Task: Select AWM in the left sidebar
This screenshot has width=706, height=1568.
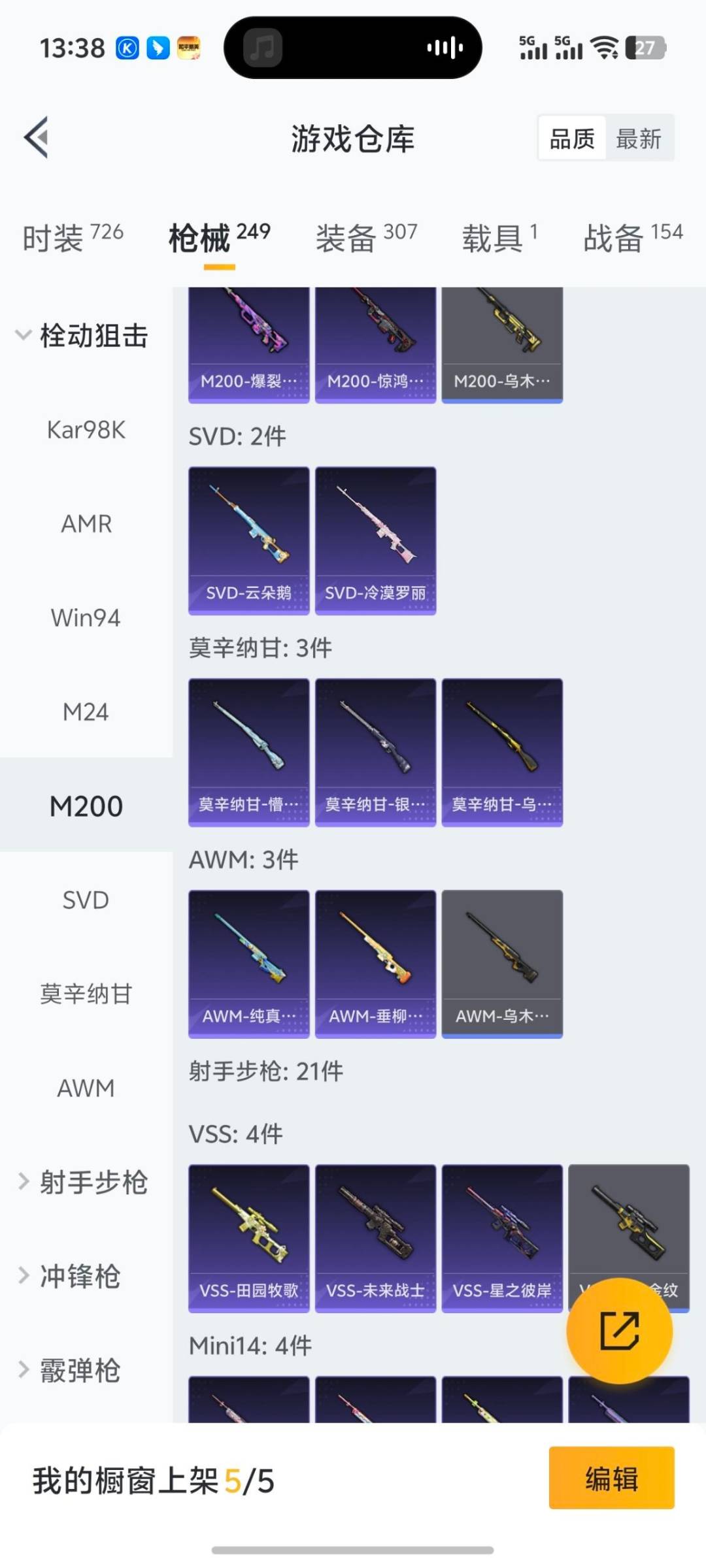Action: [85, 1088]
